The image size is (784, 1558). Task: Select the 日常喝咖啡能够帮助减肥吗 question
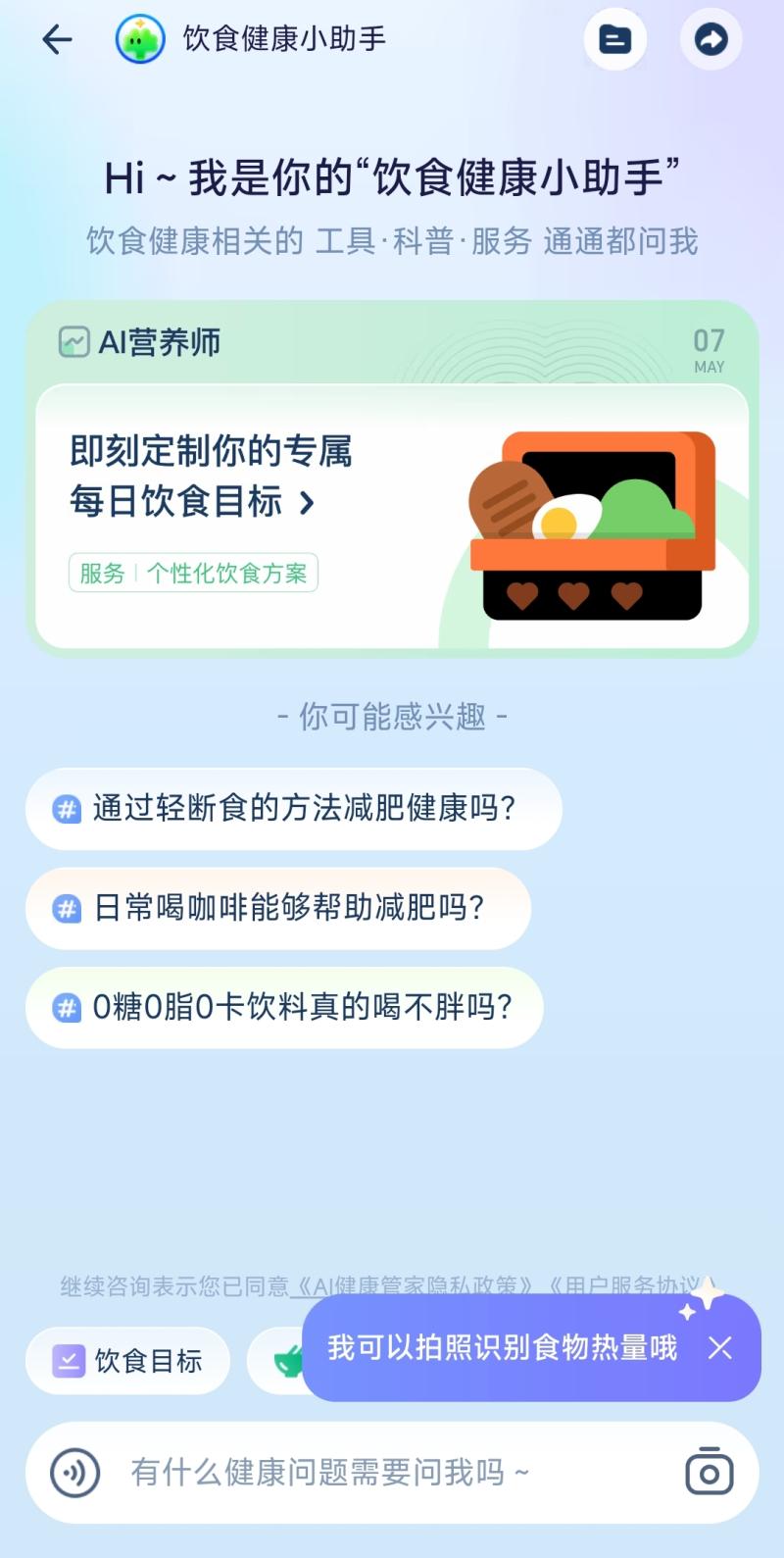(277, 908)
